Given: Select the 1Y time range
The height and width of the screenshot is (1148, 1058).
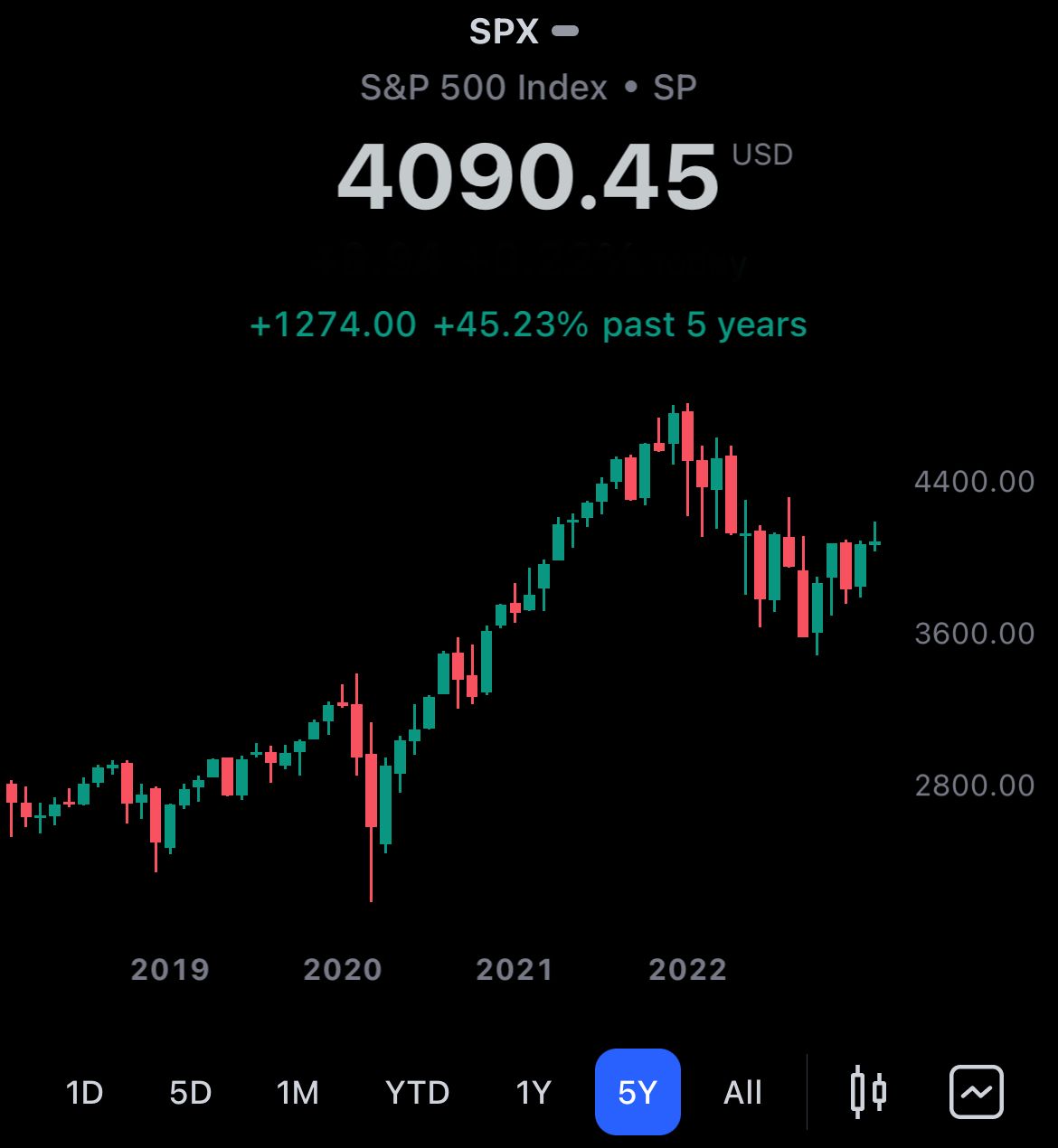Looking at the screenshot, I should (x=534, y=1093).
